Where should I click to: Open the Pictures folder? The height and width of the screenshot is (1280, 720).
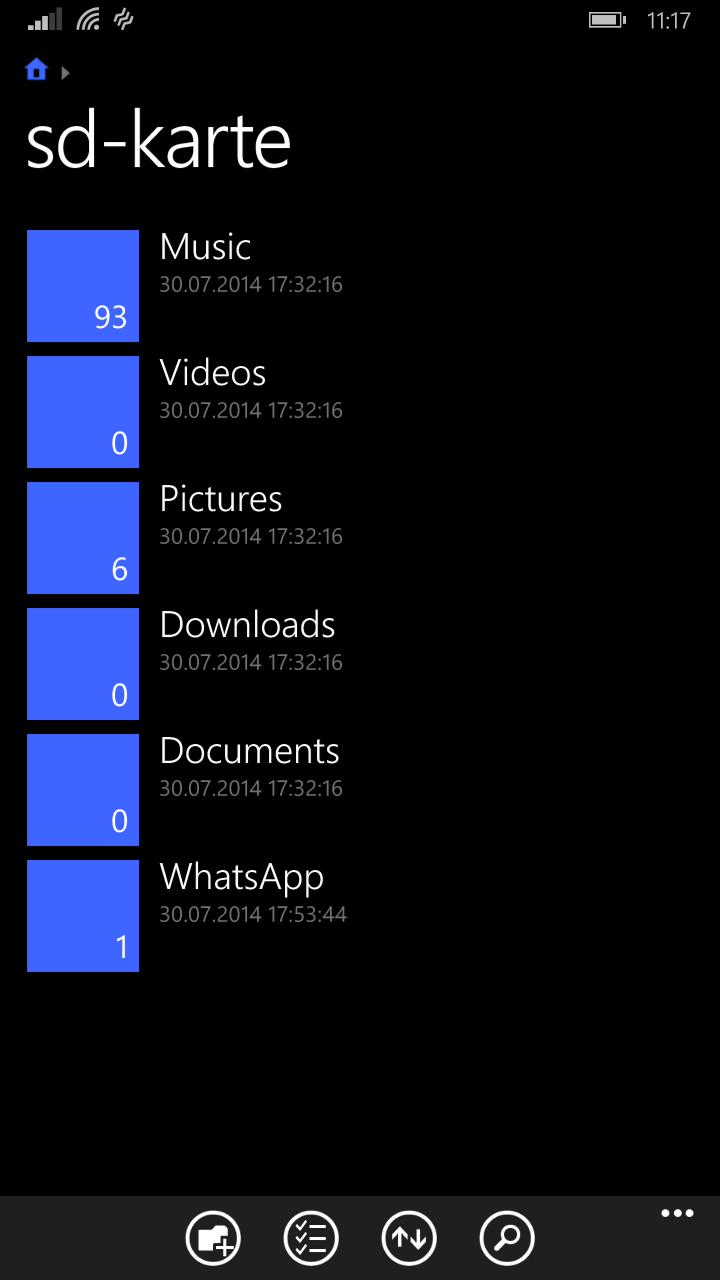pos(360,538)
